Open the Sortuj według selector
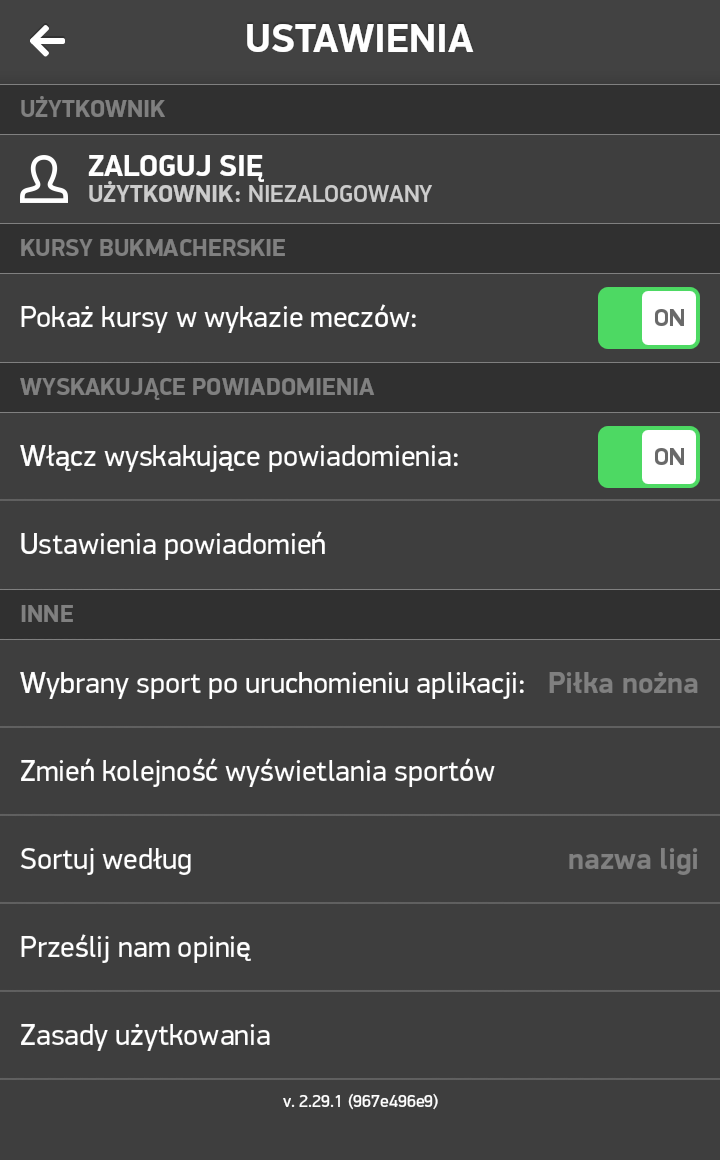The width and height of the screenshot is (720, 1160). coord(360,859)
